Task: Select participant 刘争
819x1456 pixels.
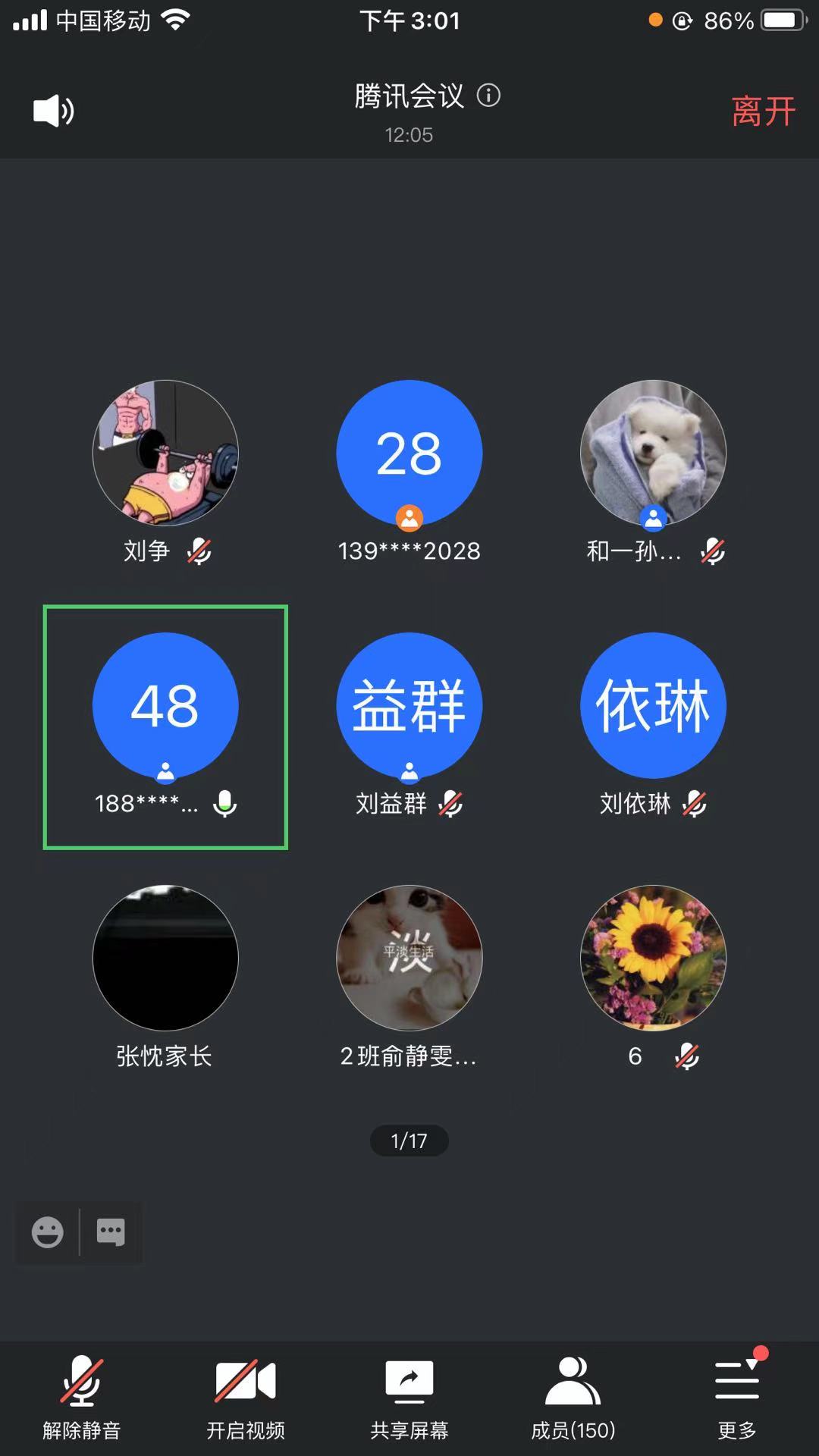Action: [165, 453]
